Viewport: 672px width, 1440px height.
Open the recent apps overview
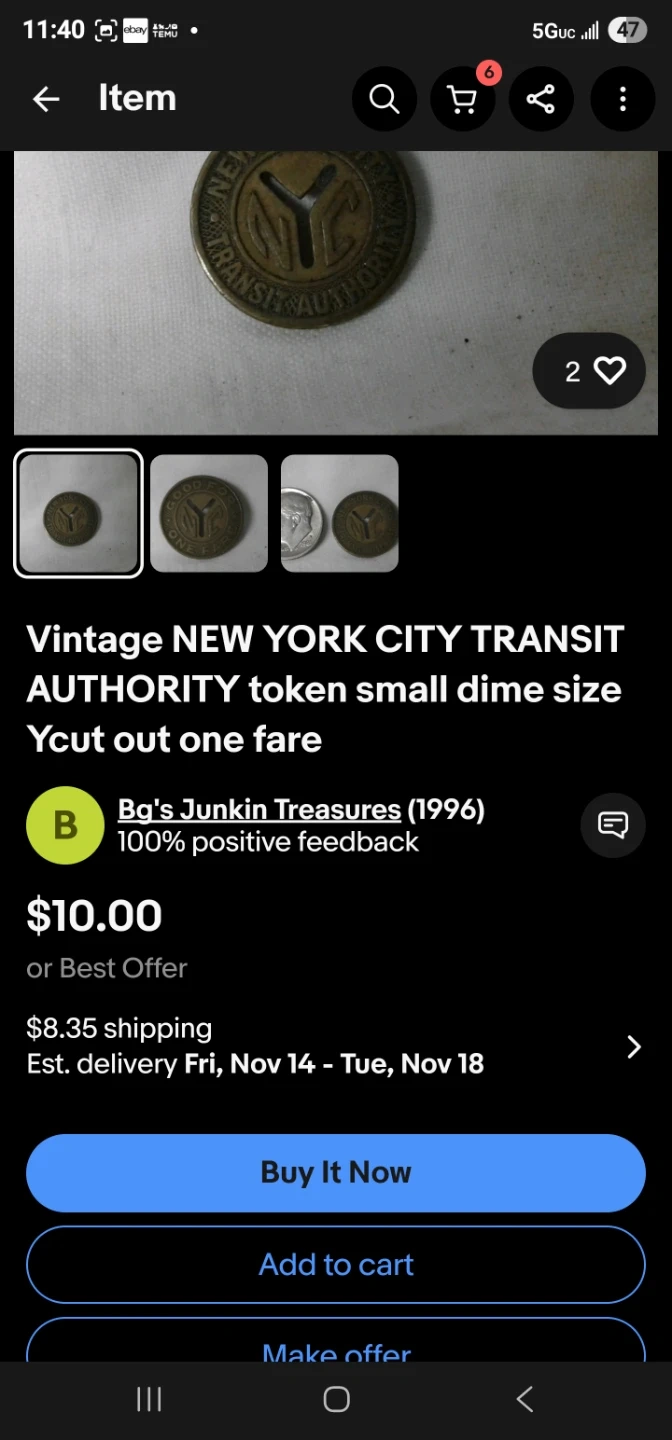[x=149, y=1400]
